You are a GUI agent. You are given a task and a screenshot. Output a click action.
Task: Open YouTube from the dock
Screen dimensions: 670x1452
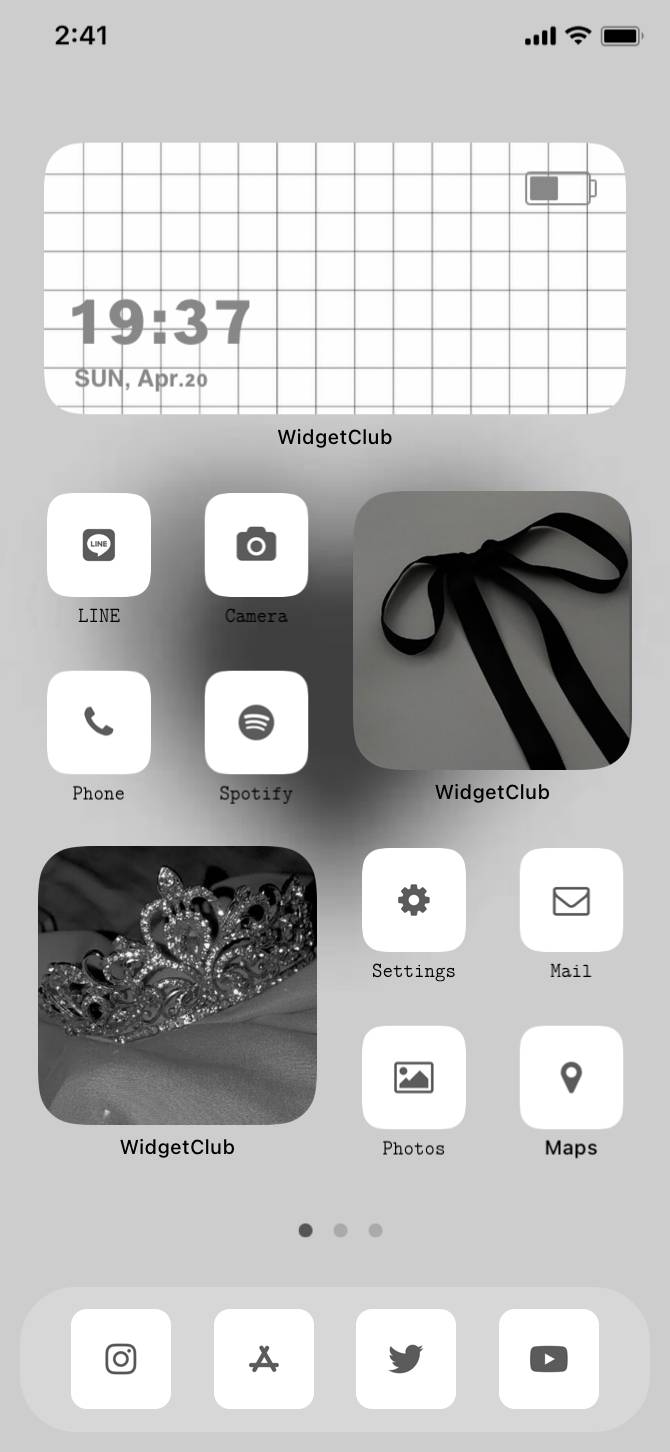pyautogui.click(x=549, y=1358)
